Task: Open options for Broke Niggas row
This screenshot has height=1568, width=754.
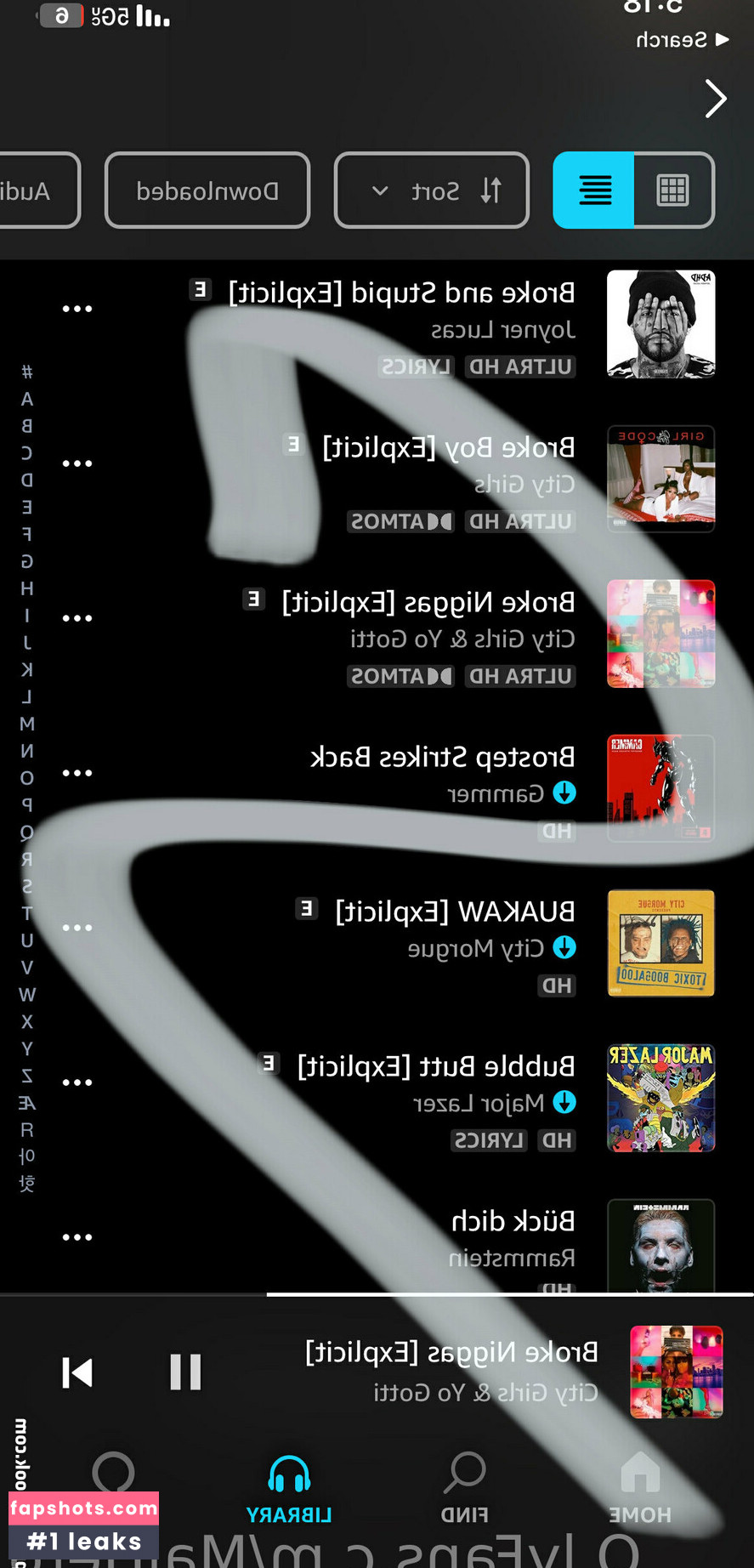Action: (77, 618)
